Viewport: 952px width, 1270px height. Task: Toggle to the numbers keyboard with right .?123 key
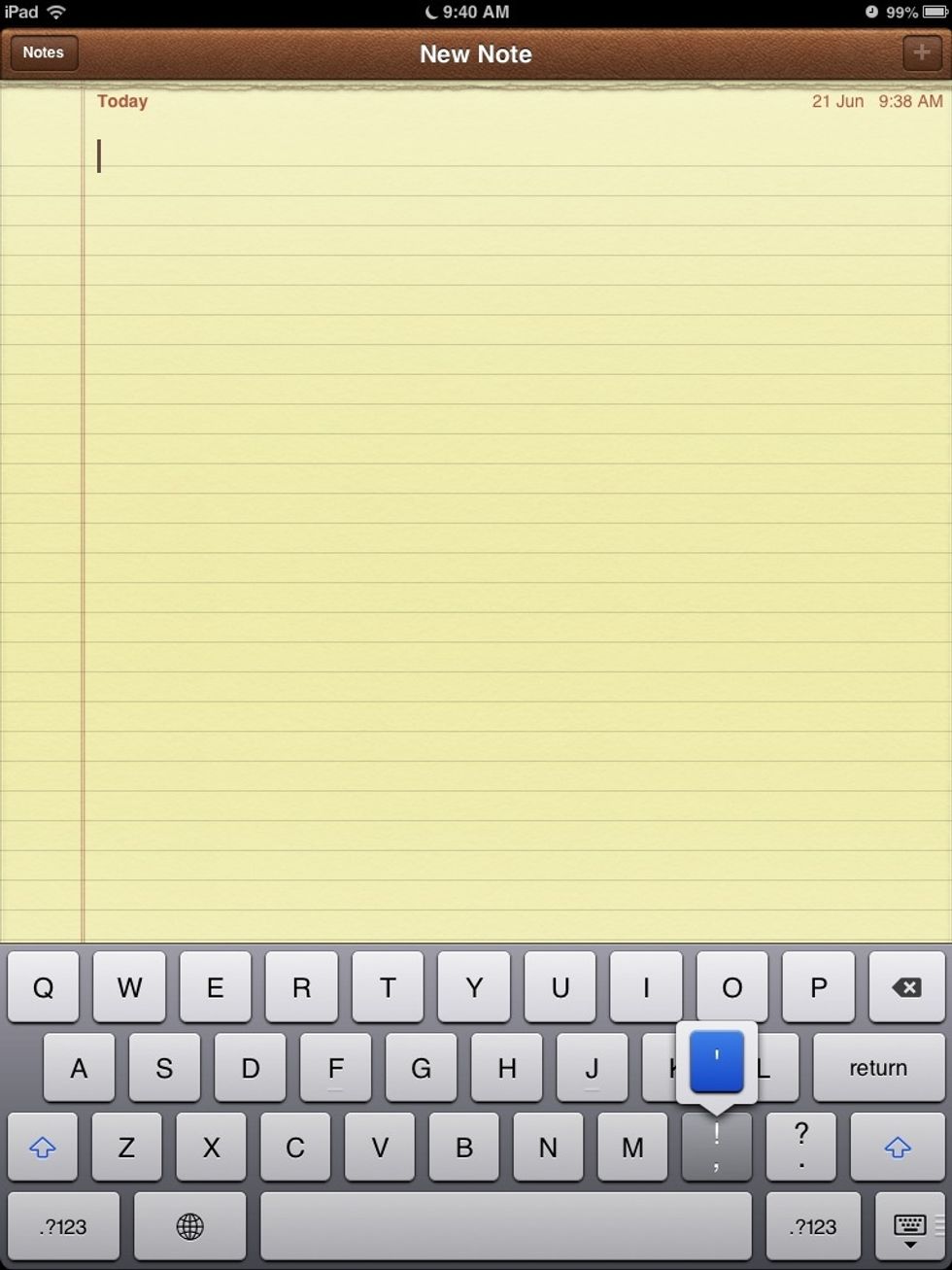click(813, 1225)
